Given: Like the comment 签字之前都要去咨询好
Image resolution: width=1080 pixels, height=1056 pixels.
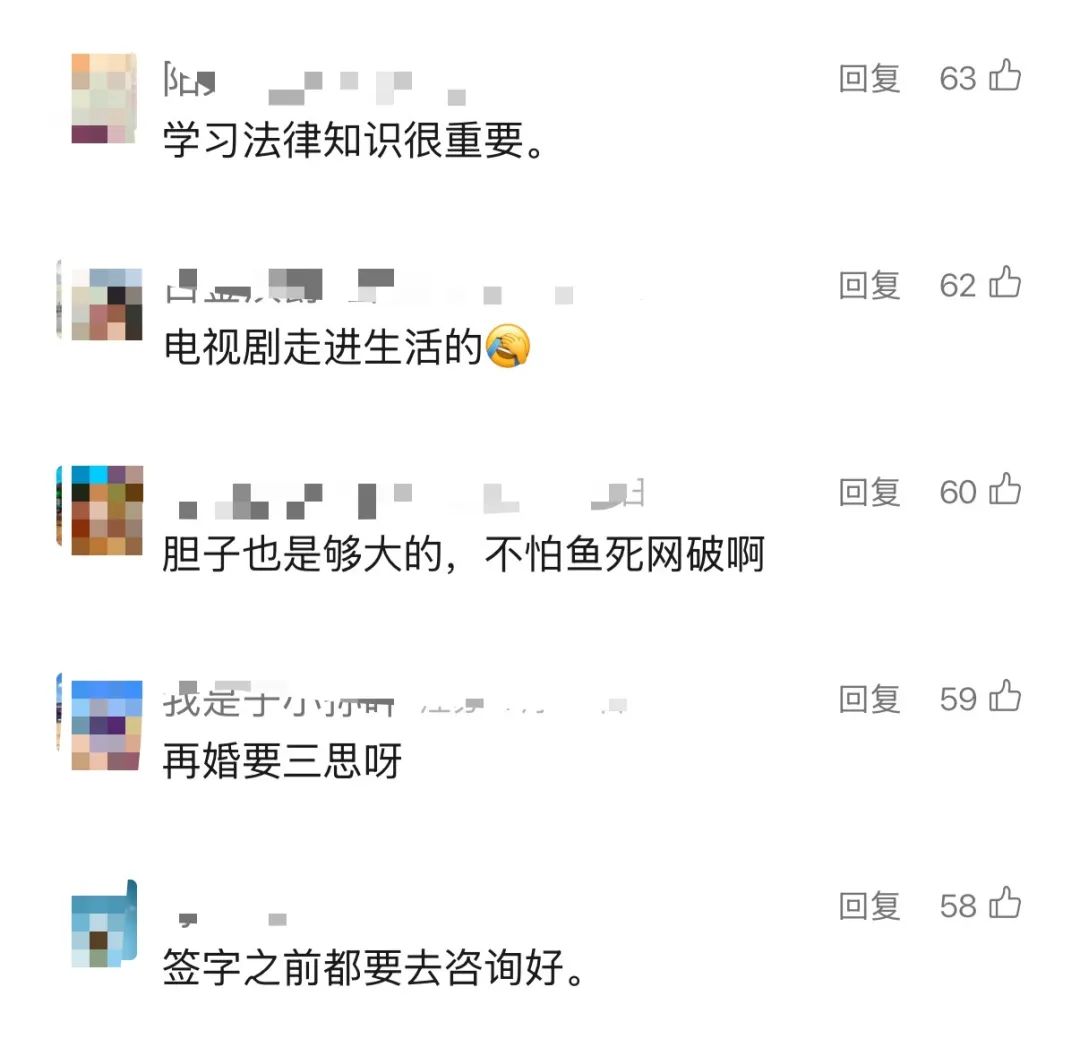Looking at the screenshot, I should tap(1004, 903).
